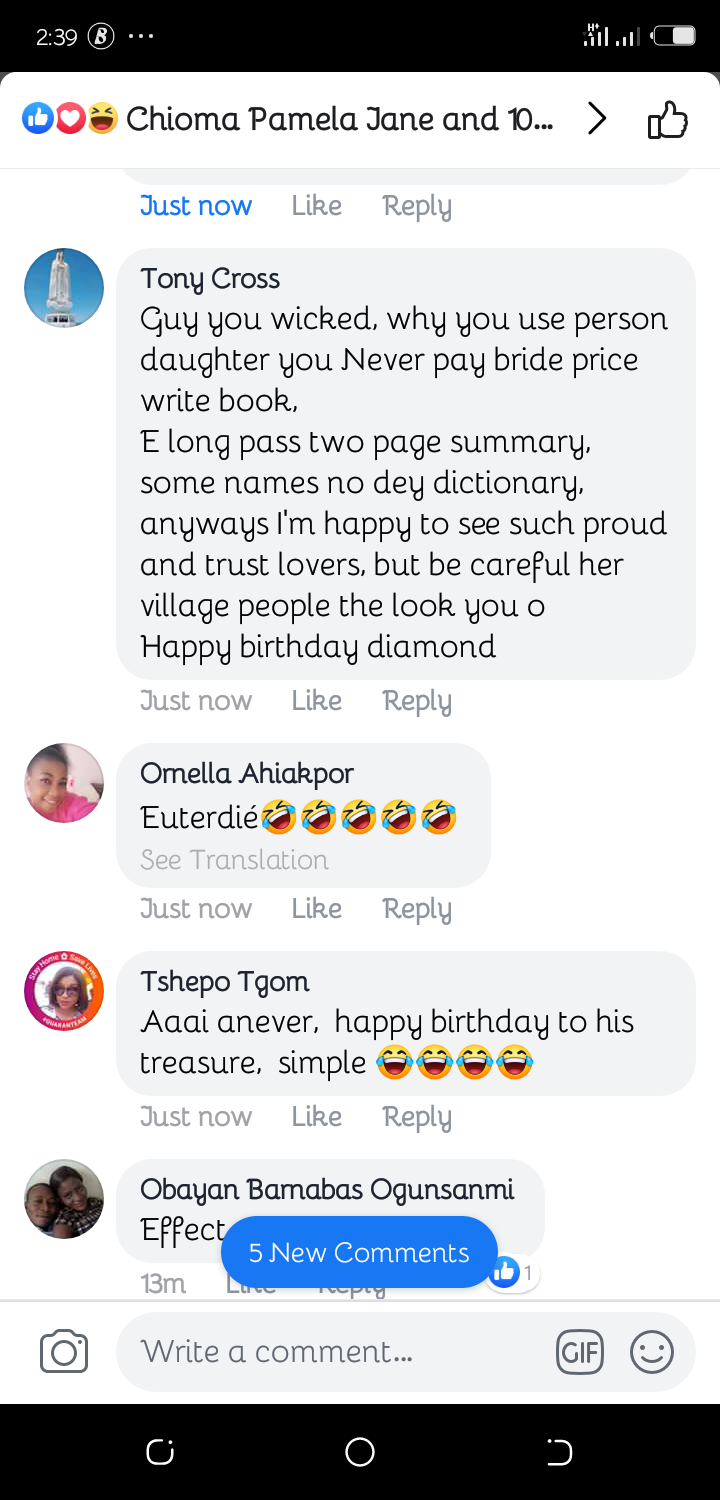Open Tony Cross's profile picture
Screen dimensions: 720x1500
pos(64,288)
